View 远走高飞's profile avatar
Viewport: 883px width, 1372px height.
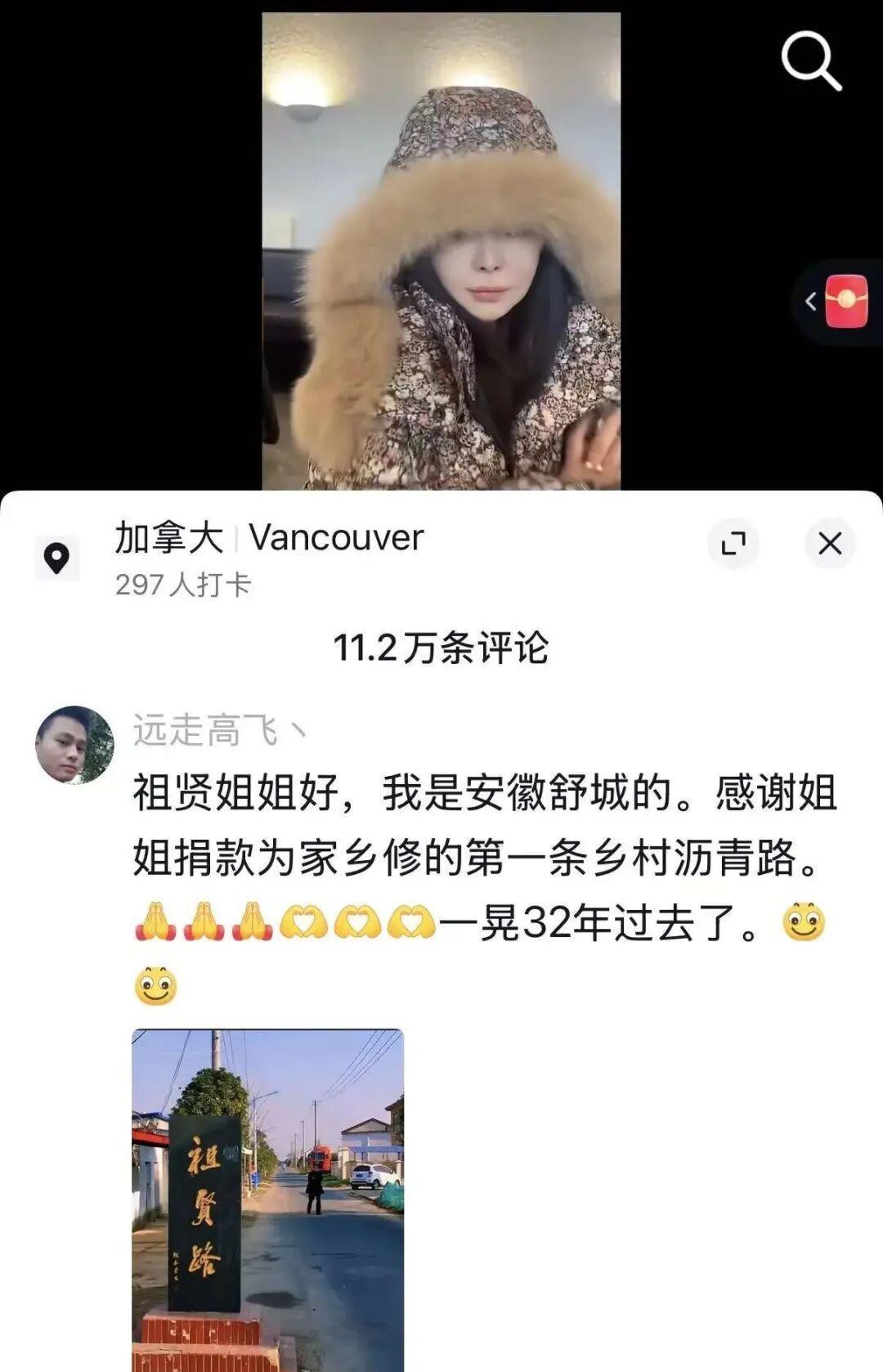point(74,745)
